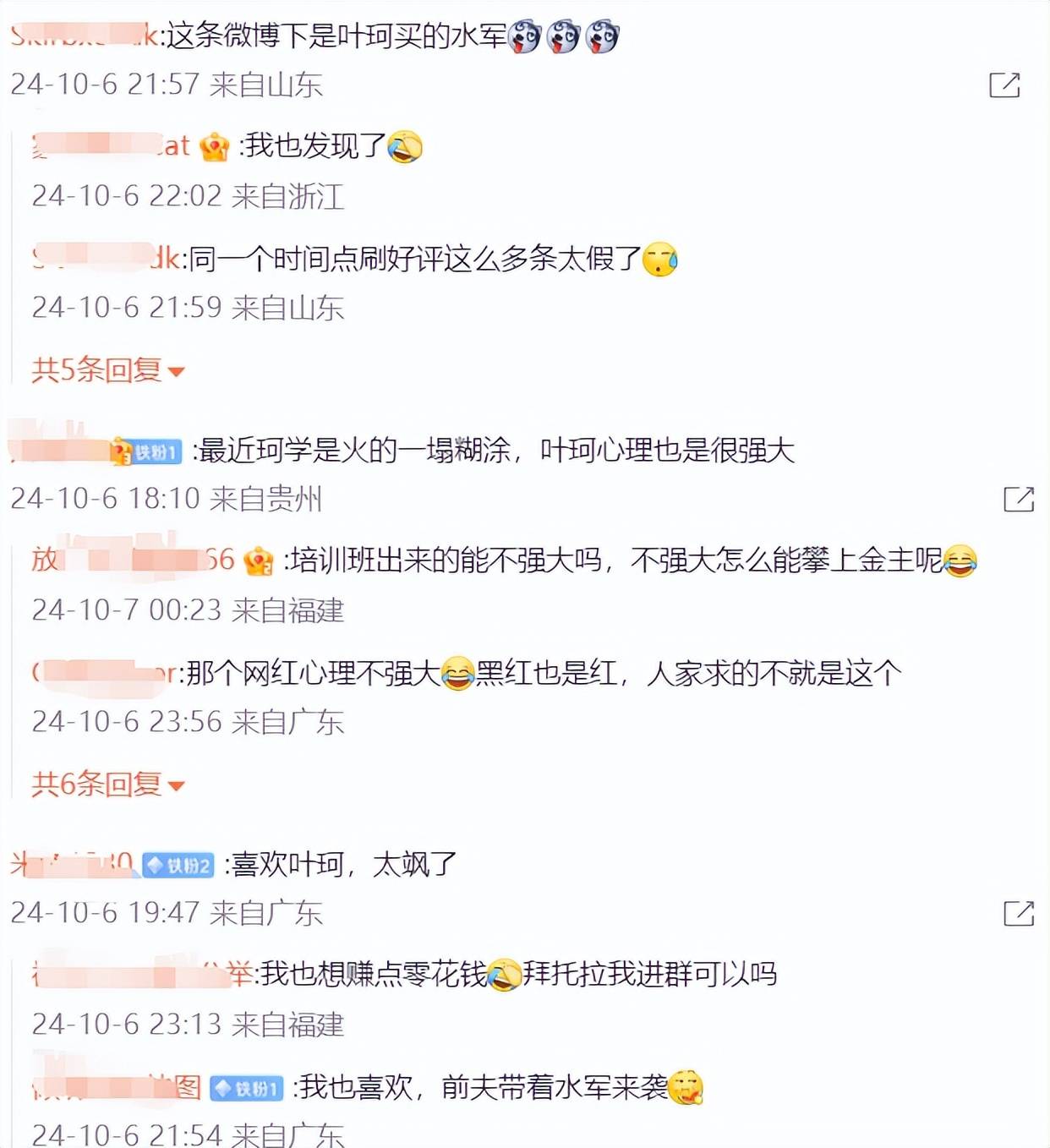Viewport: 1050px width, 1148px height.
Task: Share the comment 最近珂学是火的一塌糊涂
Action: (x=1018, y=499)
